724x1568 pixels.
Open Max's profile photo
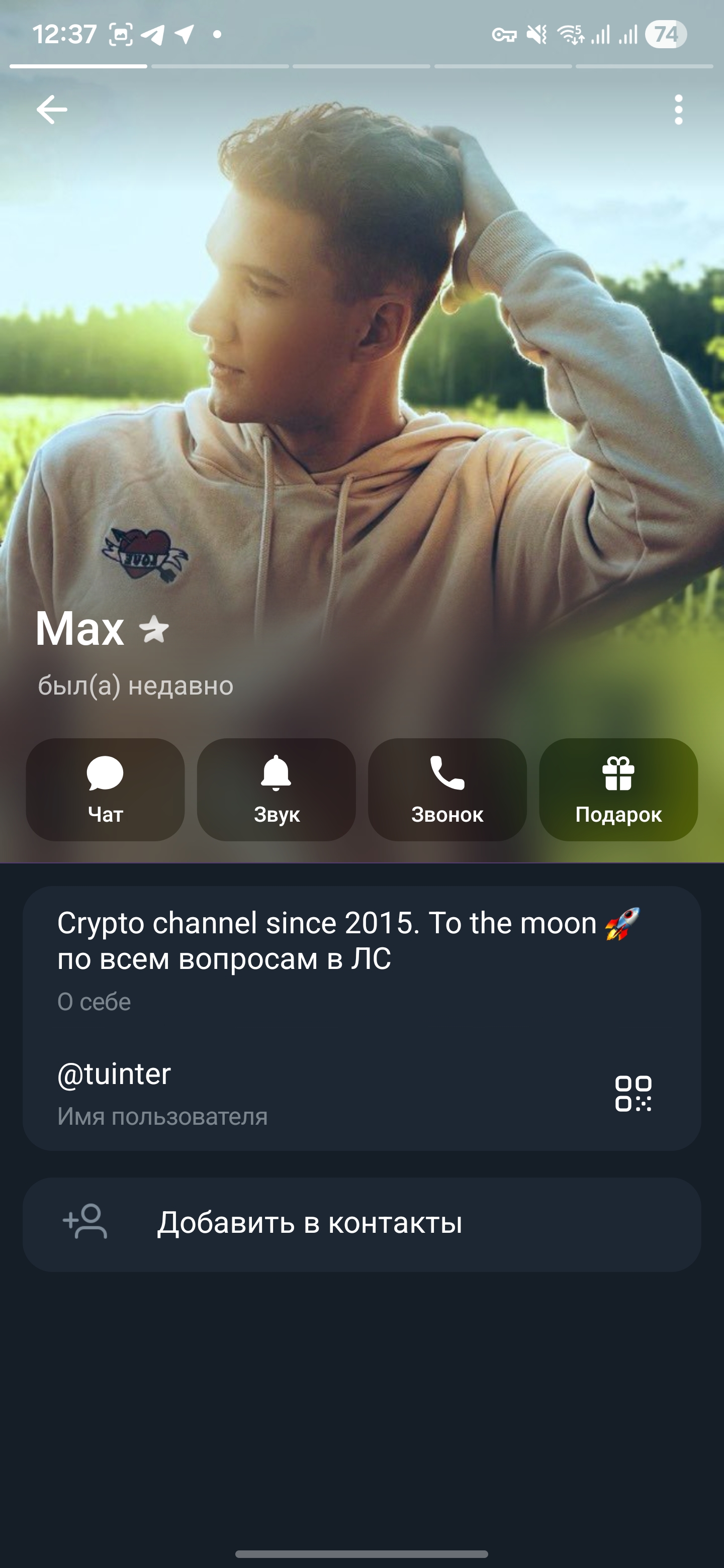[x=361, y=365]
